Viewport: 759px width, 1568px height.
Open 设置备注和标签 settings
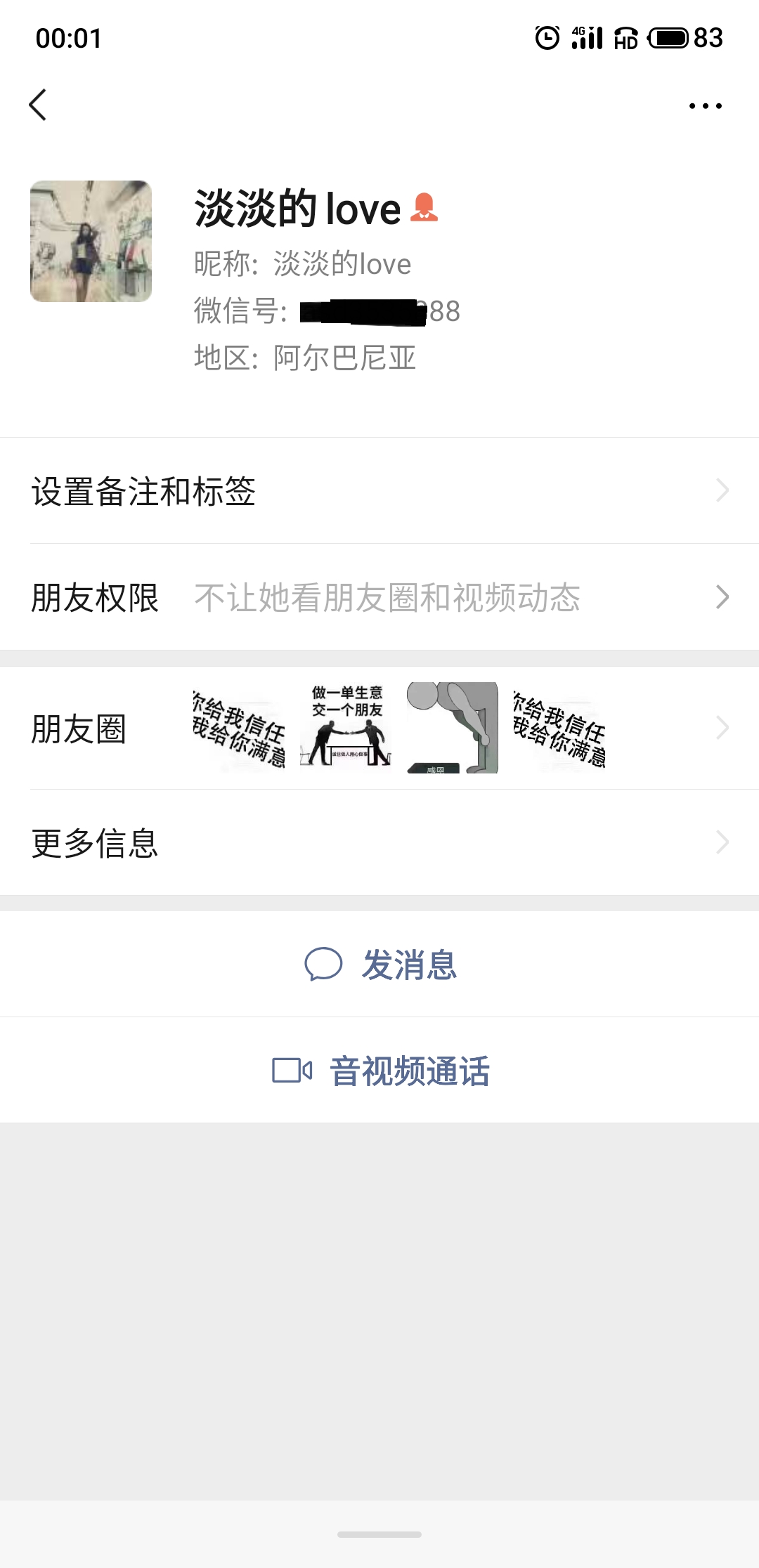tap(379, 491)
